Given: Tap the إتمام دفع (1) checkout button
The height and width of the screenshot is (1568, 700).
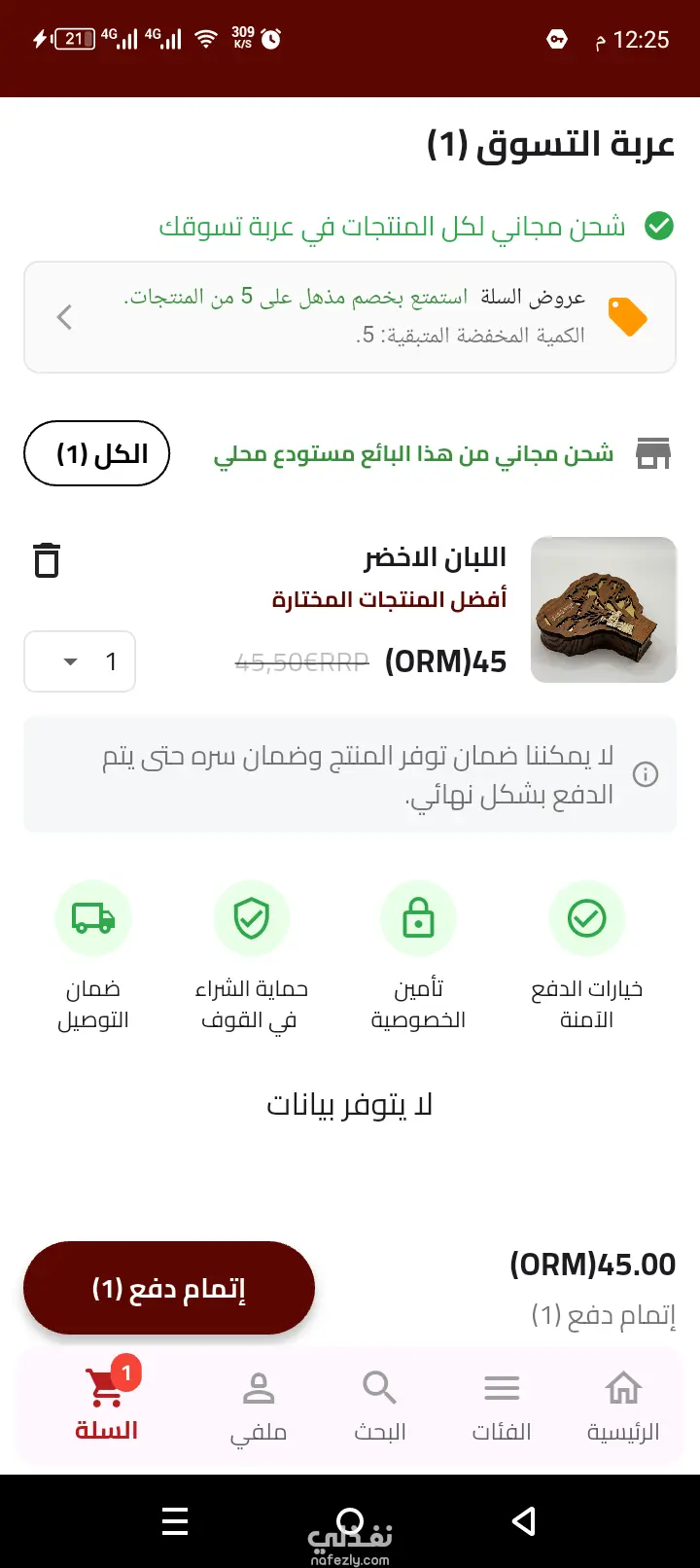Looking at the screenshot, I should 169,1288.
